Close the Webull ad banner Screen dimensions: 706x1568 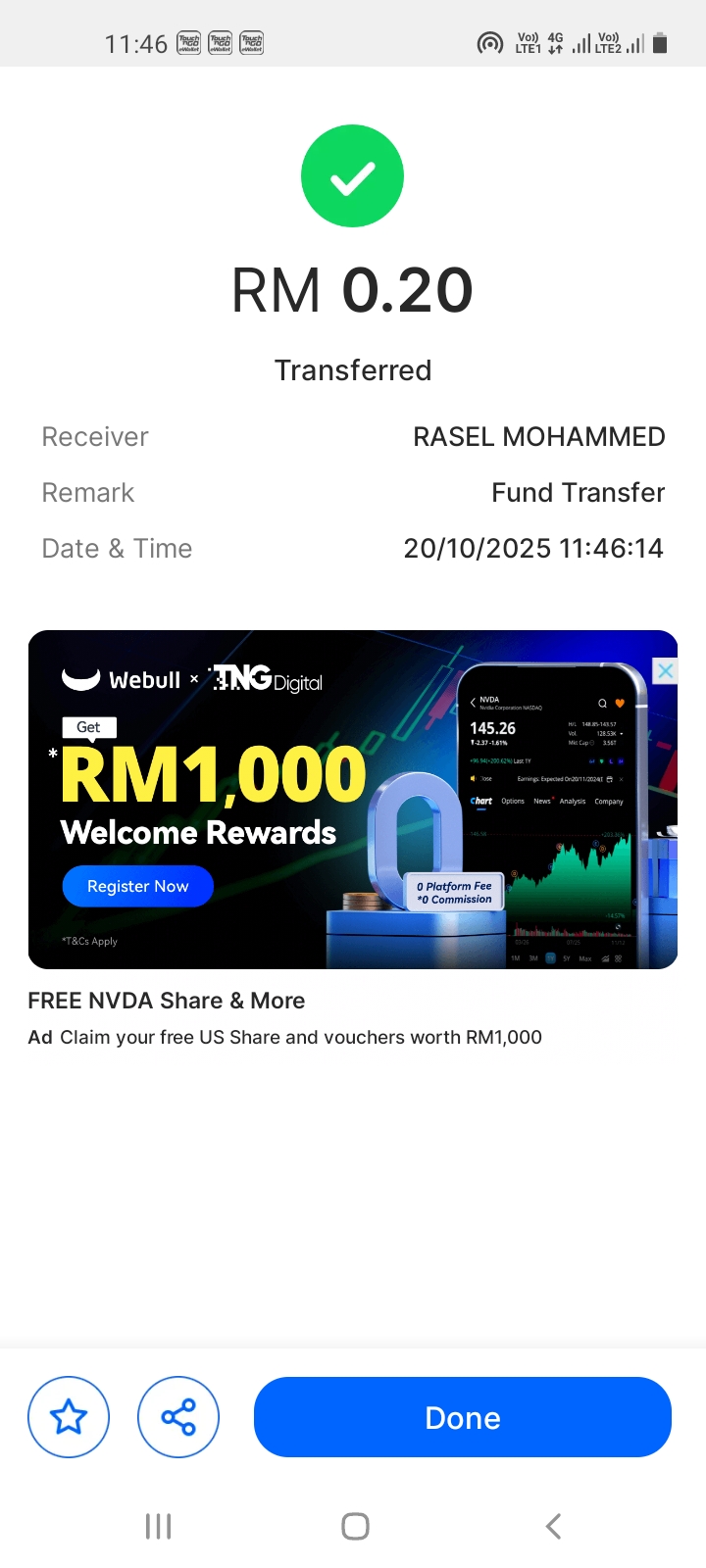click(665, 671)
